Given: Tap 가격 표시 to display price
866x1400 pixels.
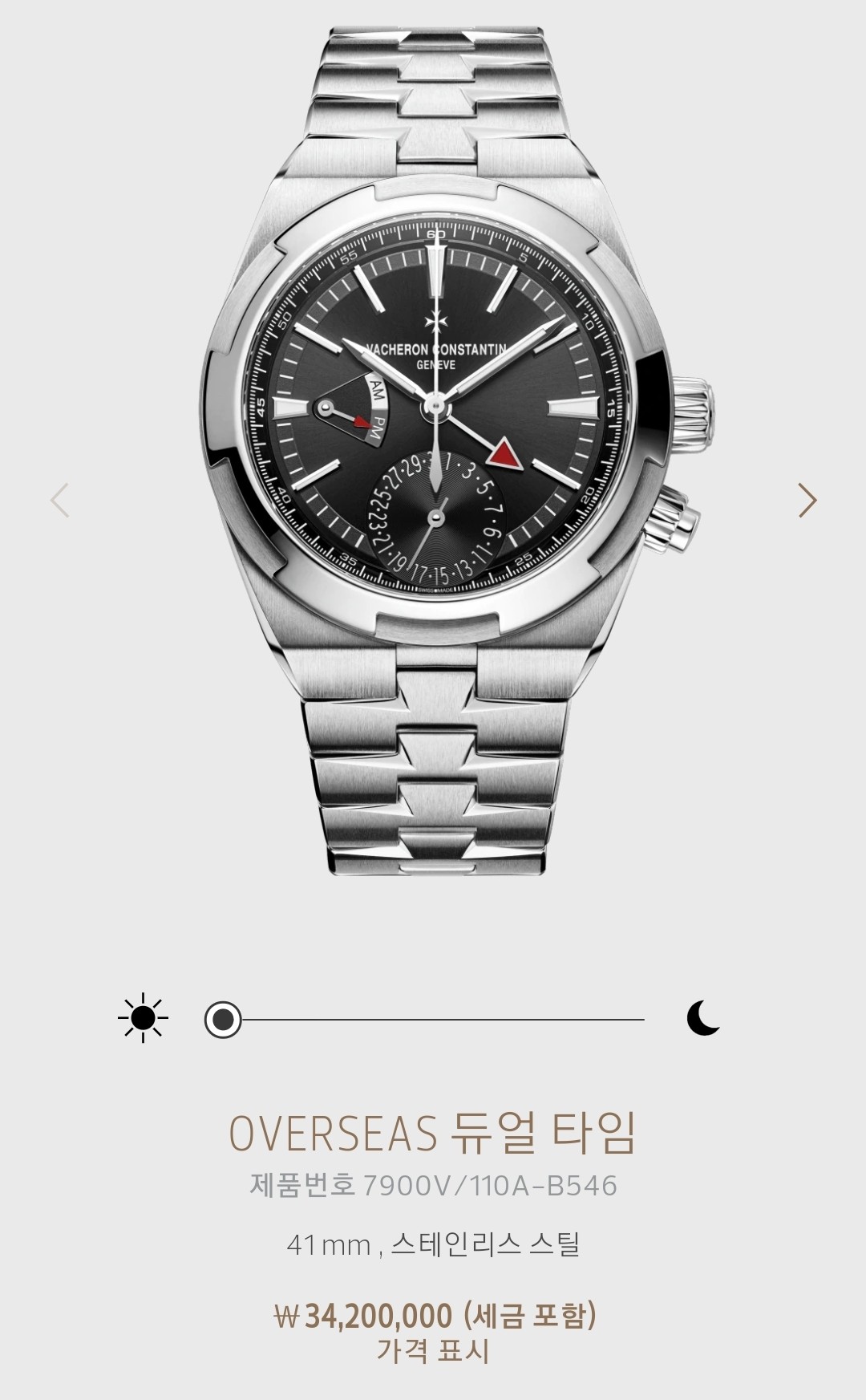Looking at the screenshot, I should pyautogui.click(x=433, y=1351).
